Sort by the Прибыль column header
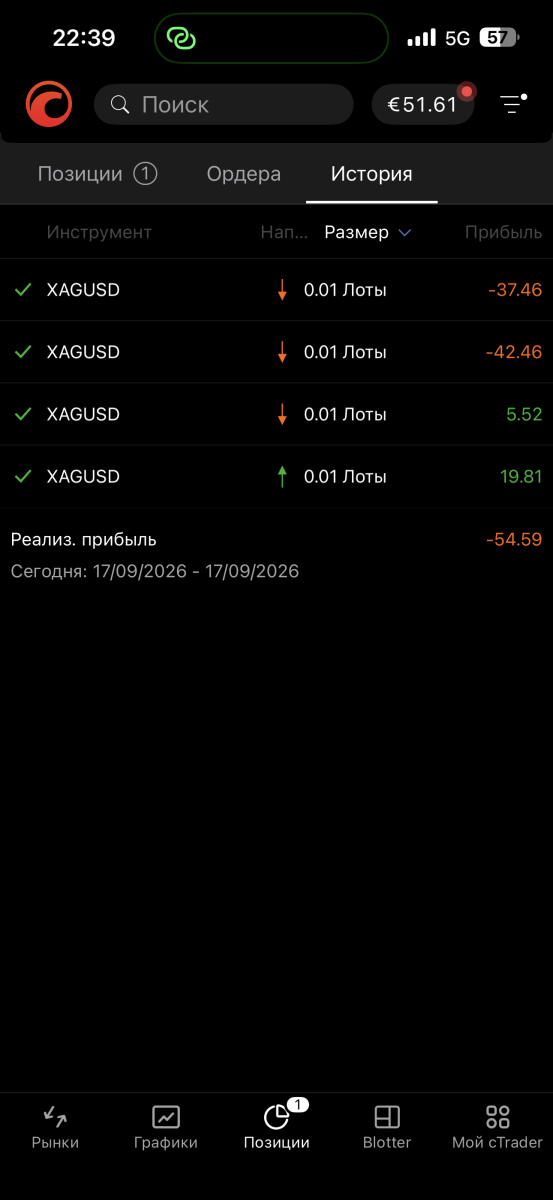553x1200 pixels. [503, 232]
